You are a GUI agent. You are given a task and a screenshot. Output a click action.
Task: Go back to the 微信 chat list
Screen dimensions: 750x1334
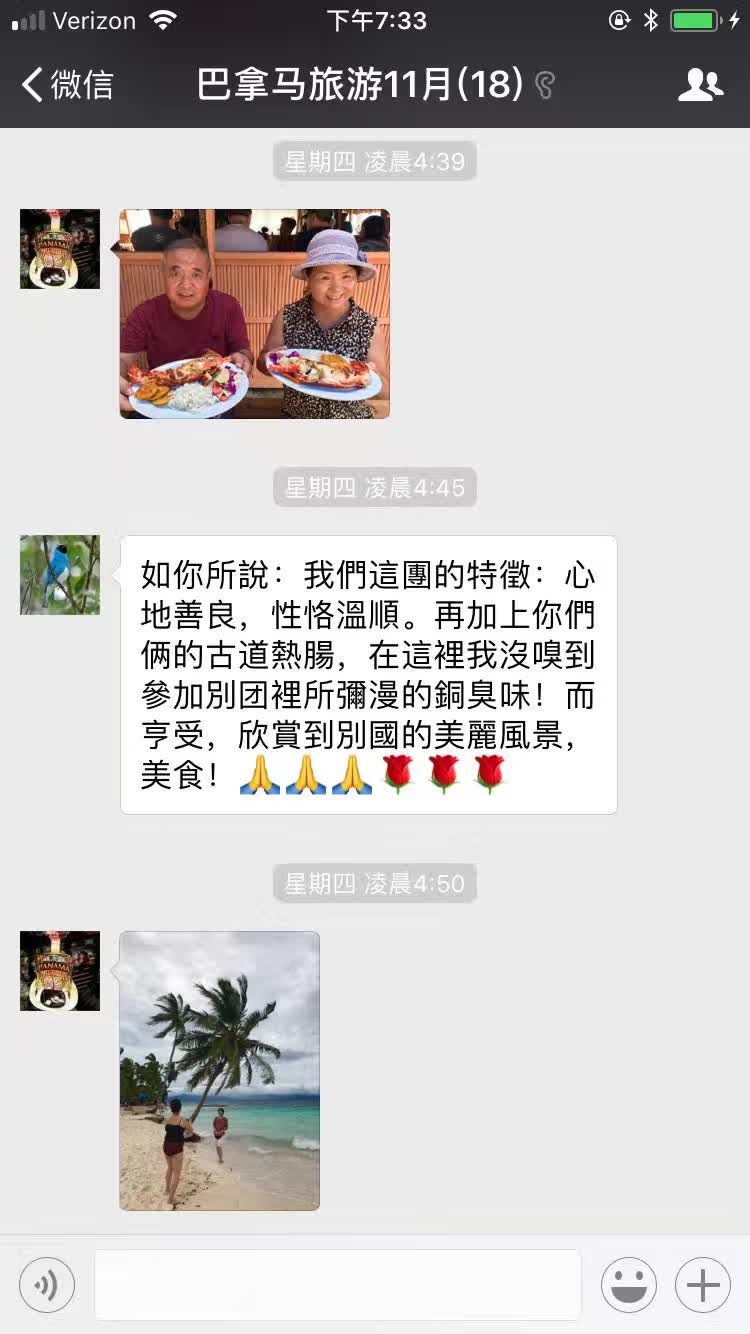(67, 85)
